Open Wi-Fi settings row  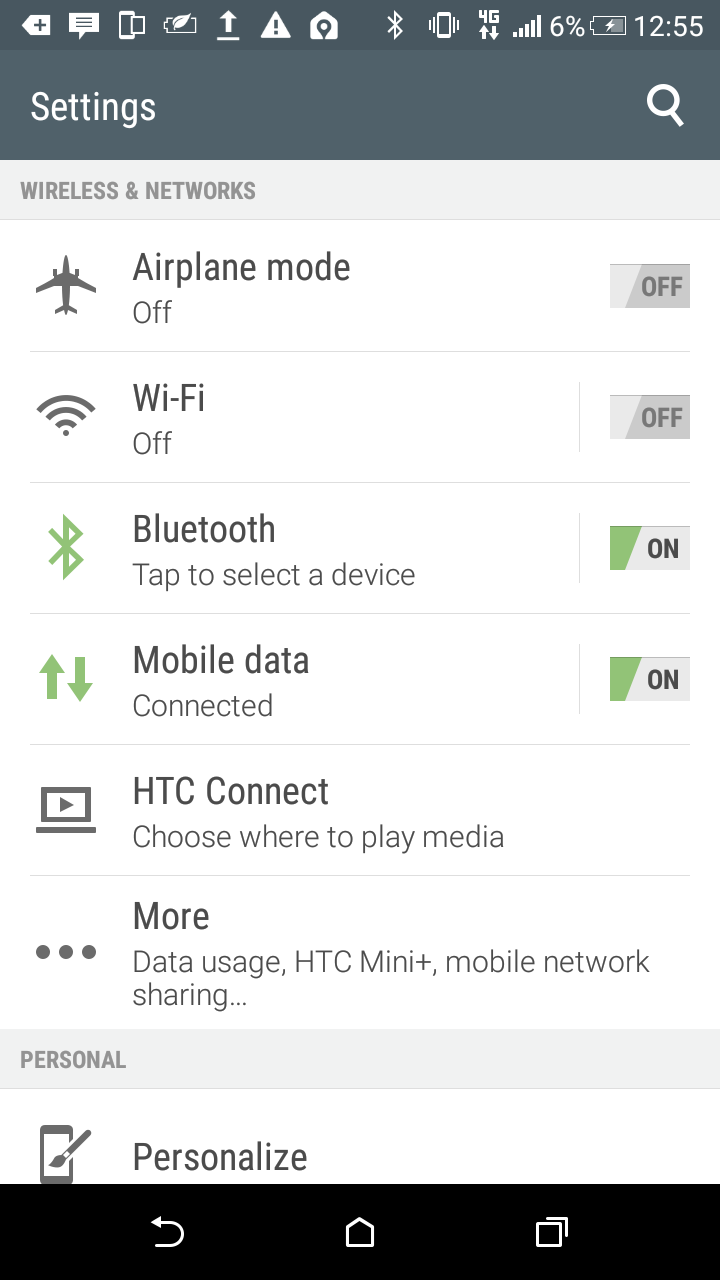pyautogui.click(x=300, y=418)
